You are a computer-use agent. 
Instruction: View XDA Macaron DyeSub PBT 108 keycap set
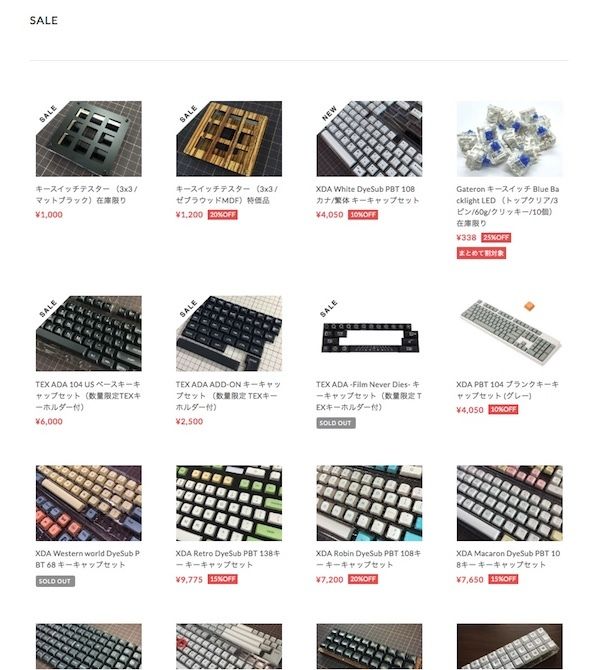(509, 504)
